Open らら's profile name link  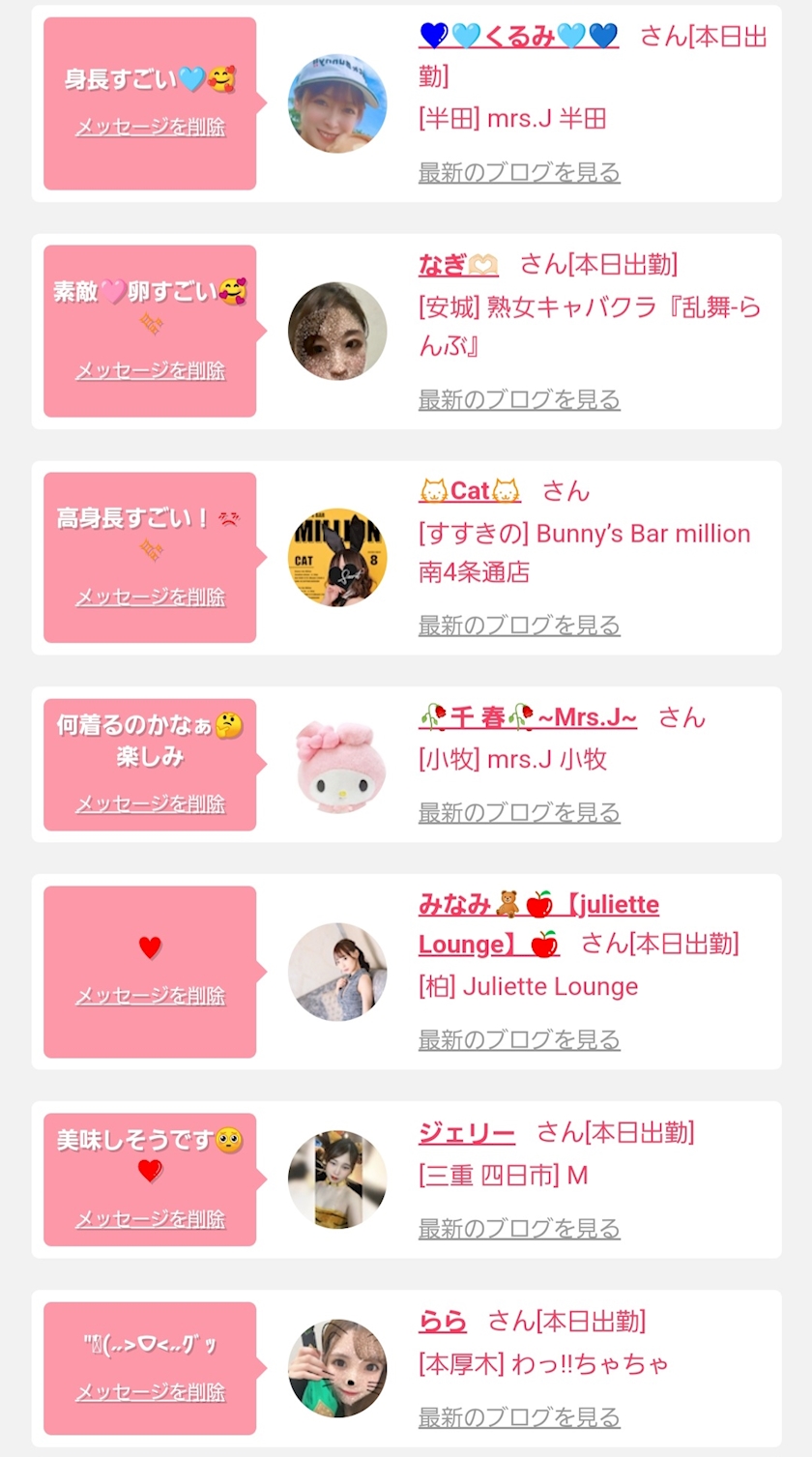point(443,1321)
